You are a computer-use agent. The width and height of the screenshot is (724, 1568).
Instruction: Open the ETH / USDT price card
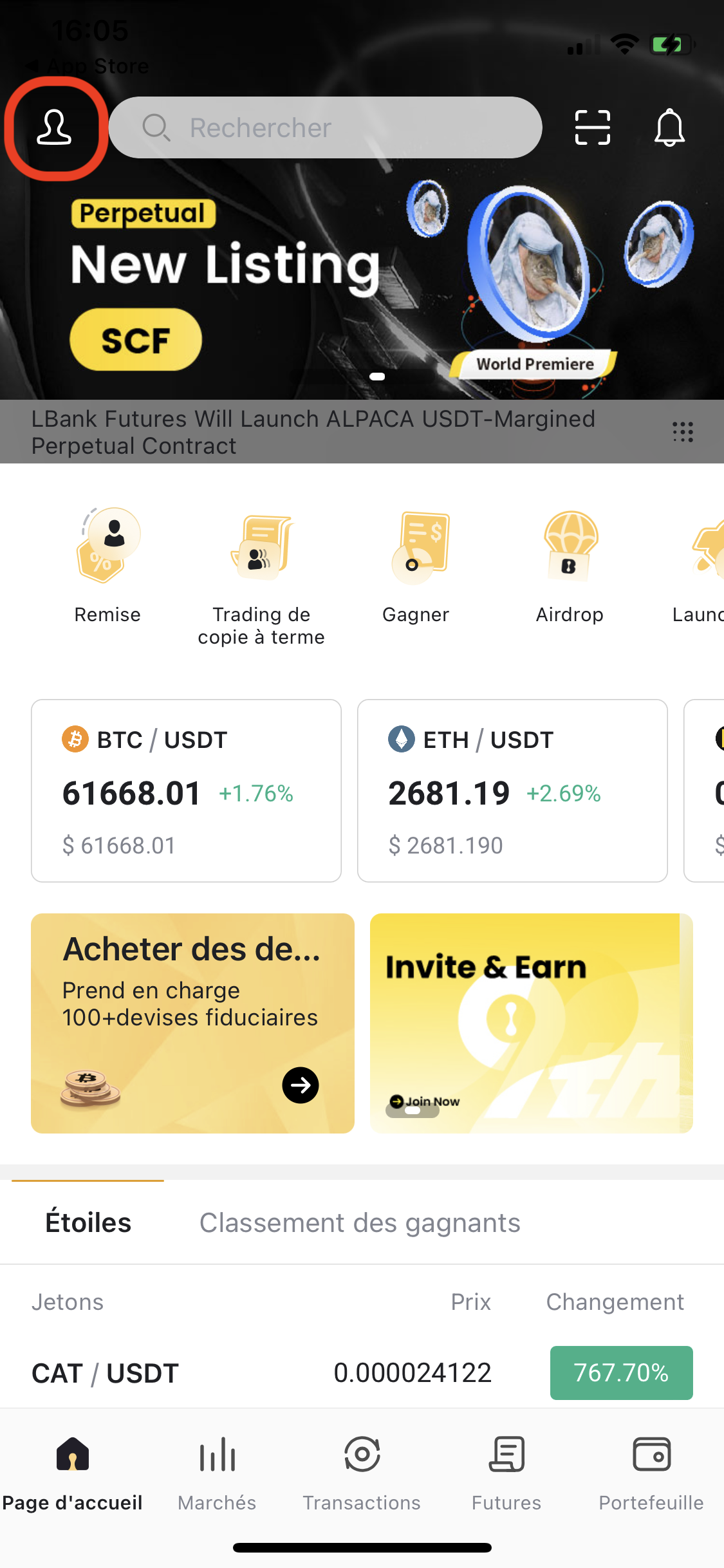(x=512, y=790)
